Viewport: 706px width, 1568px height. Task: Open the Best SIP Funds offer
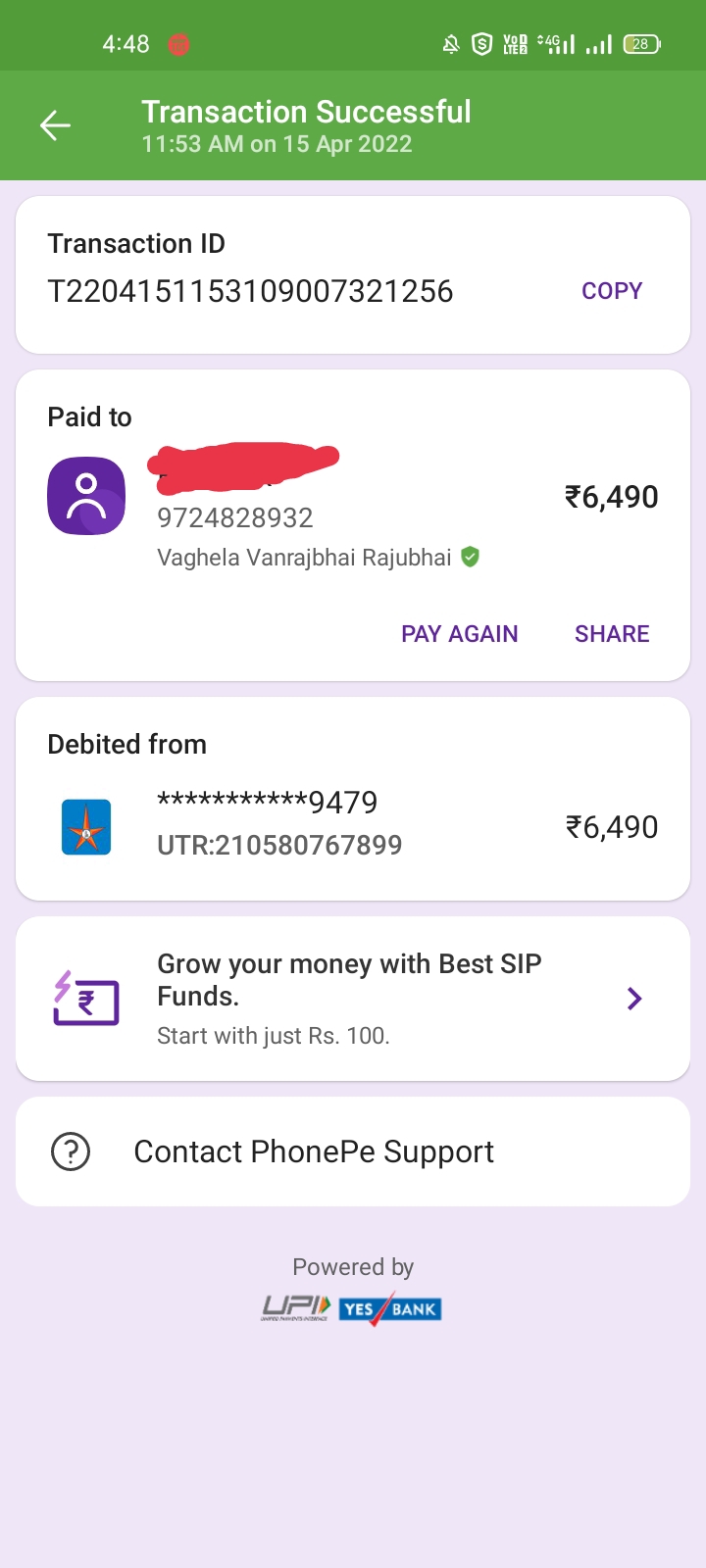[x=353, y=999]
